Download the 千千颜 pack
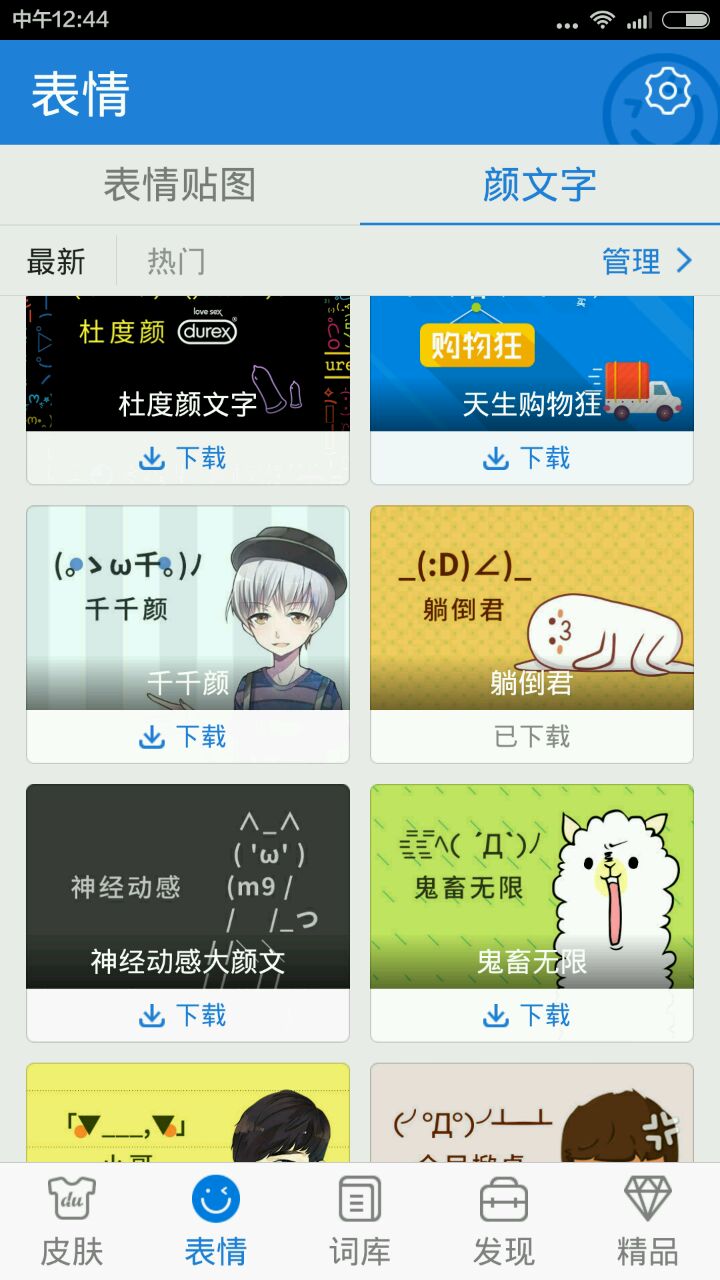Screen dimensions: 720x1280 point(187,737)
